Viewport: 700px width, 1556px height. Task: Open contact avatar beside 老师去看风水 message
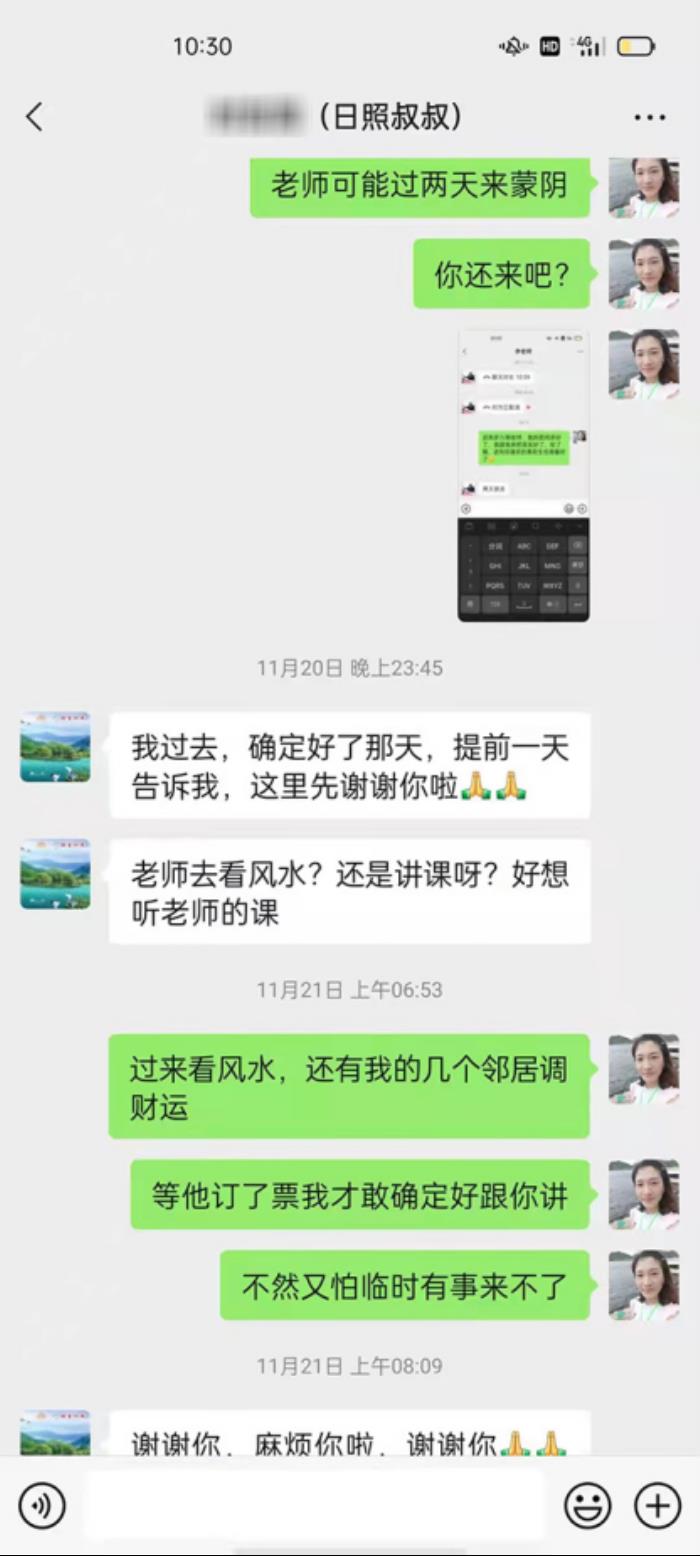[55, 873]
